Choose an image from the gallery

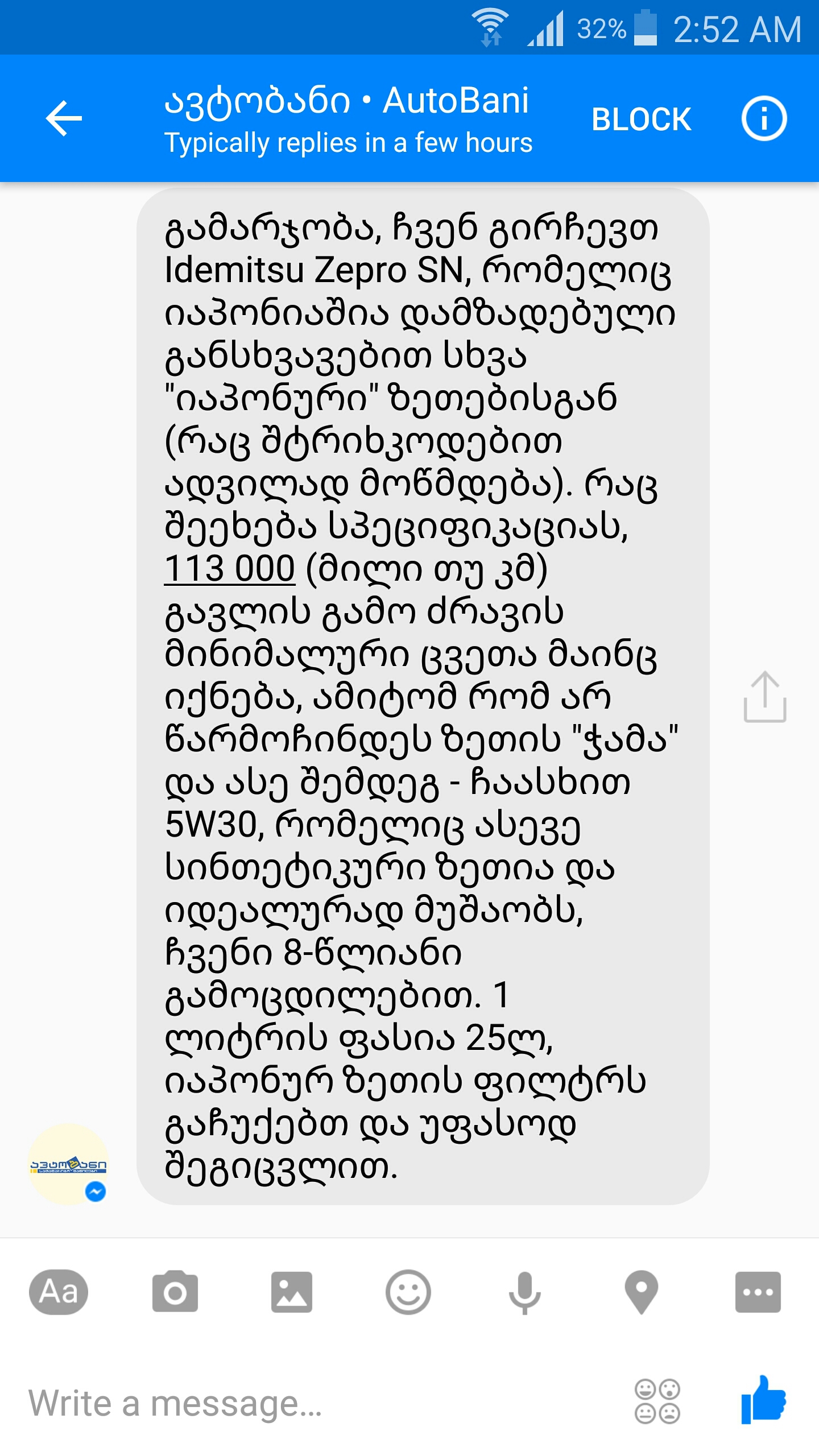click(292, 1292)
